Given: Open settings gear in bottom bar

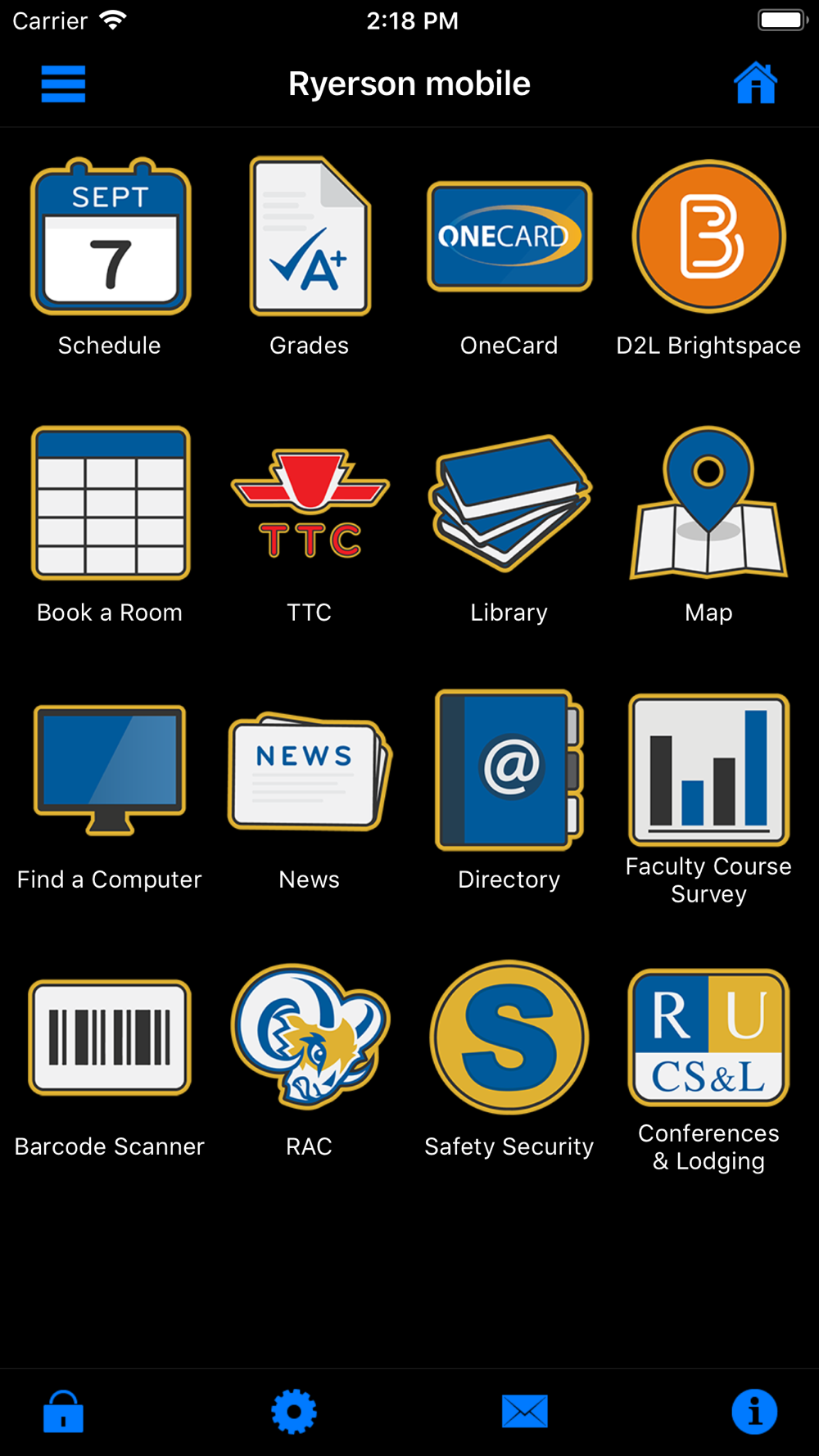Looking at the screenshot, I should 294,1411.
